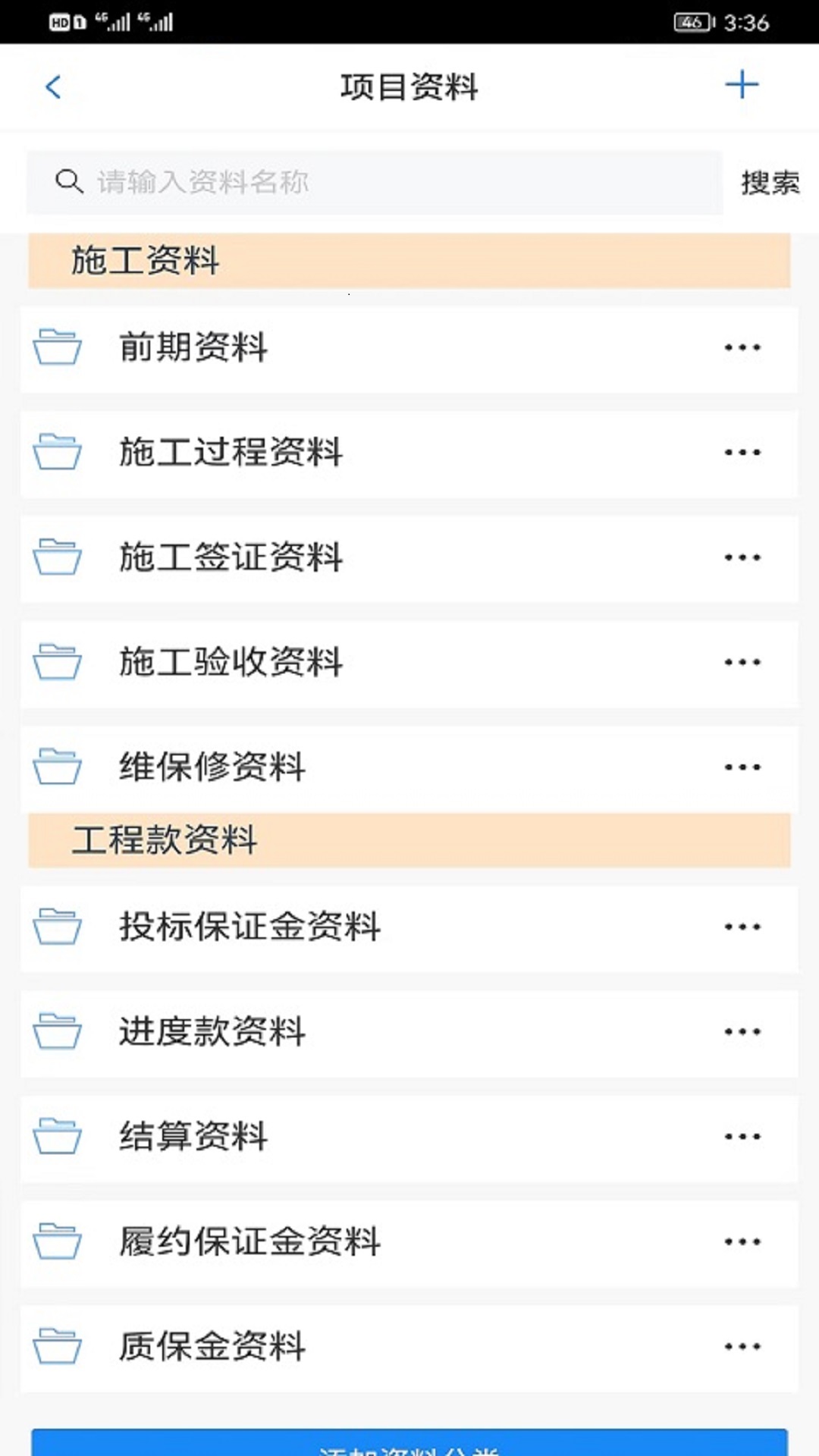The width and height of the screenshot is (819, 1456).
Task: Open the 前期资料 folder
Action: 409,348
